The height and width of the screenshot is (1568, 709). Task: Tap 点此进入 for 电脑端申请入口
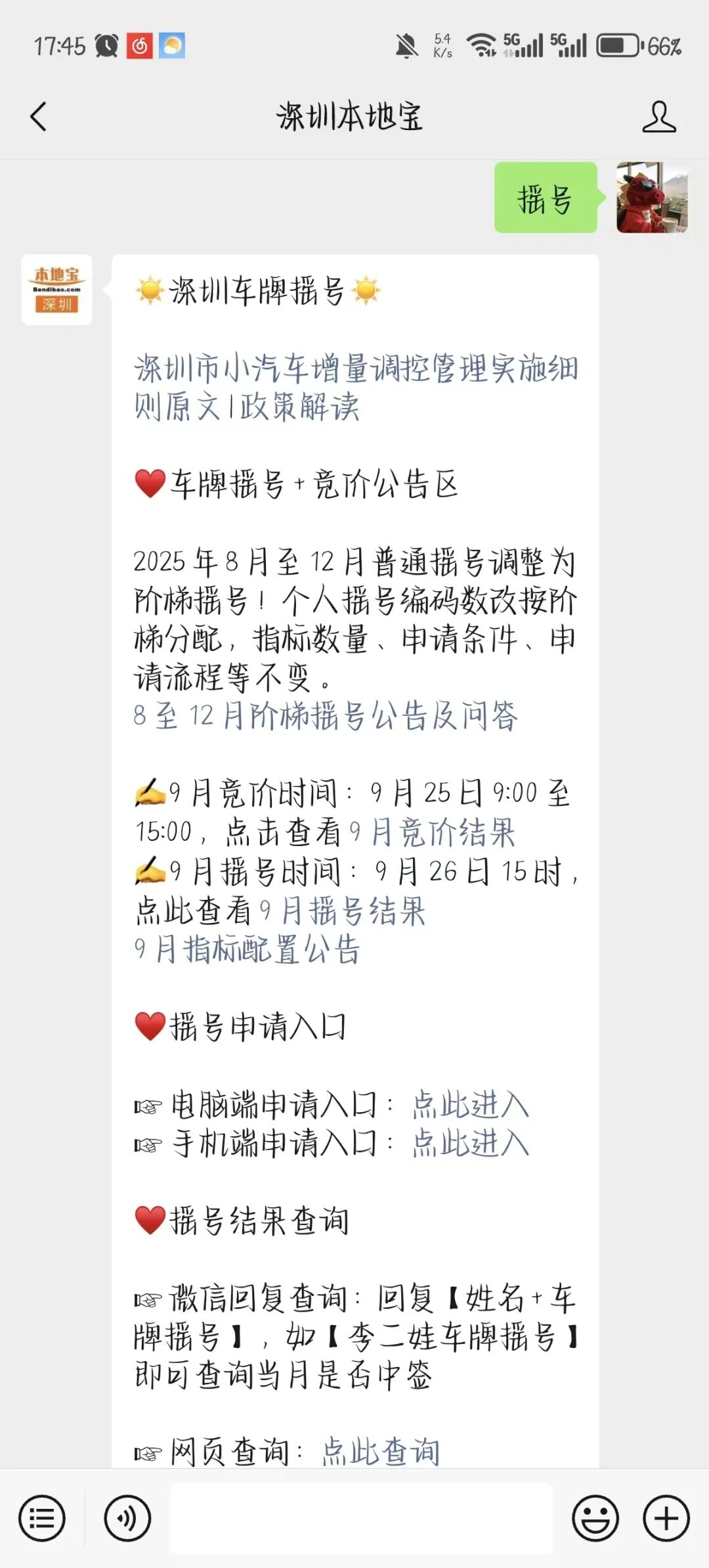click(470, 1105)
